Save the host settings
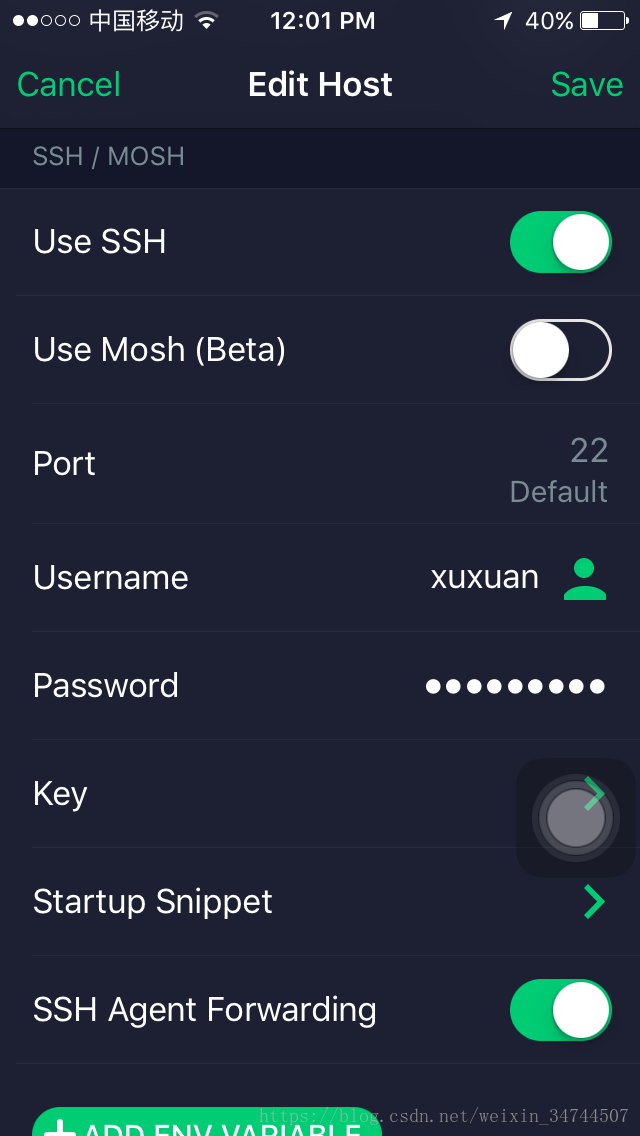This screenshot has width=640, height=1136. (586, 85)
